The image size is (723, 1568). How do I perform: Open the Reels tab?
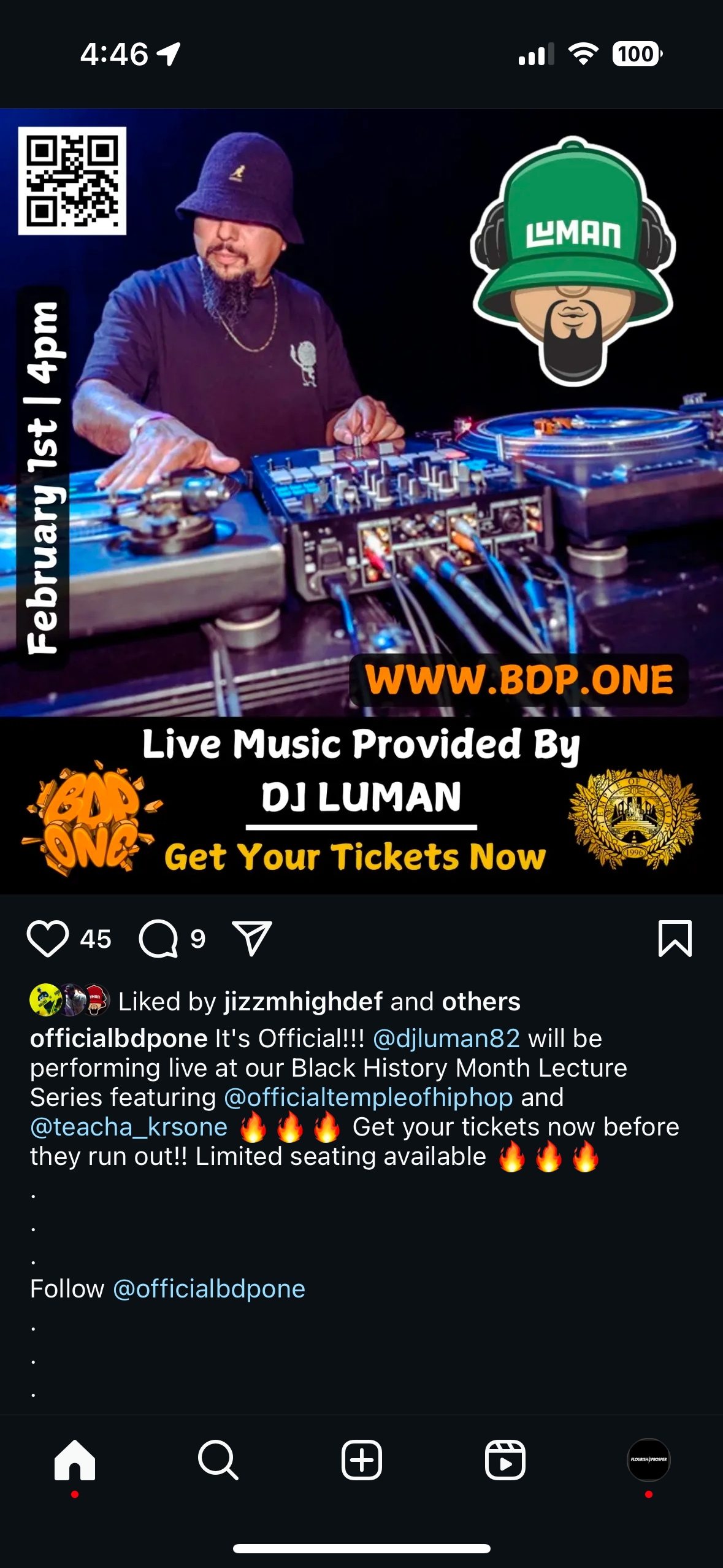(x=505, y=1459)
